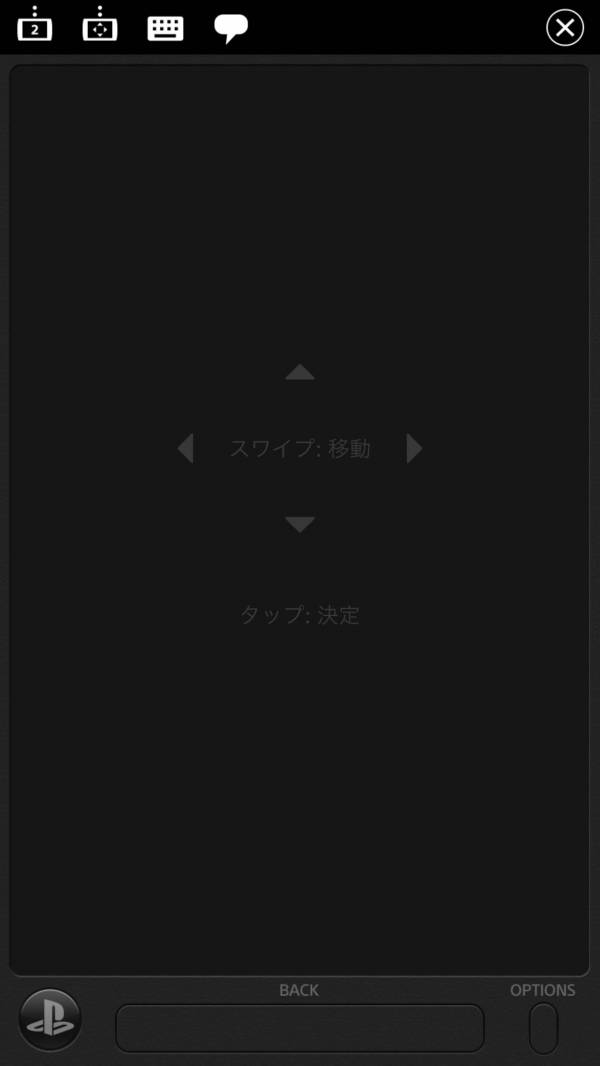Viewport: 600px width, 1066px height.
Task: Tap the touchpad area to confirm
Action: 299,520
